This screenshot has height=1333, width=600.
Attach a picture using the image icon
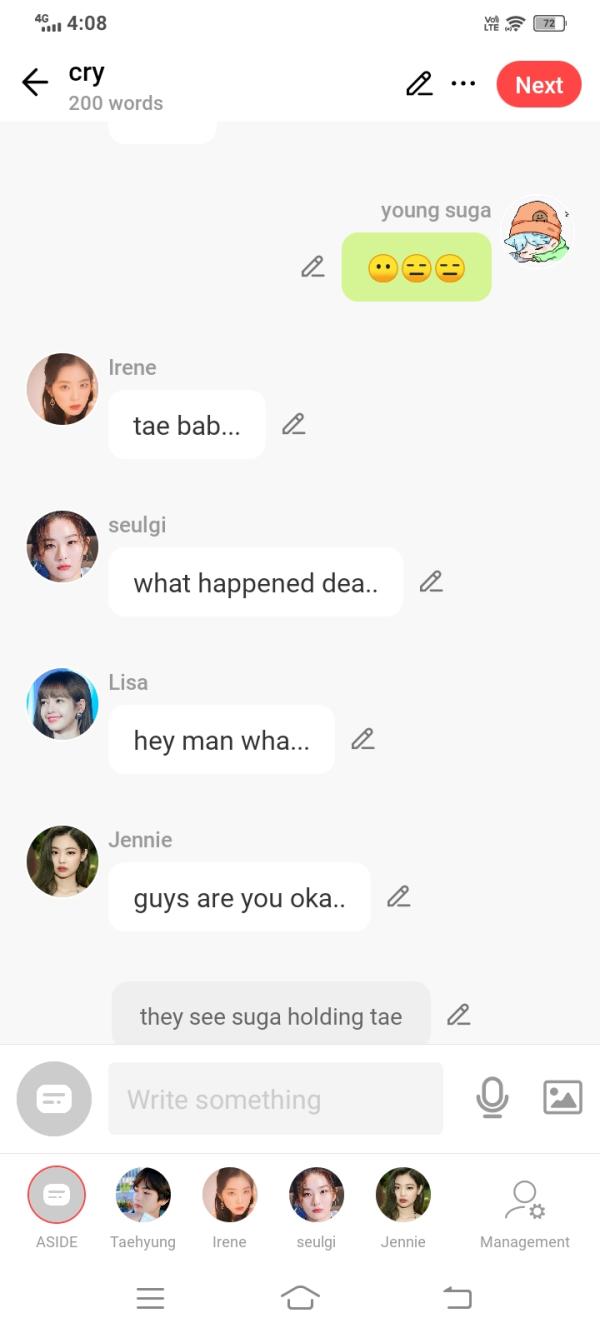pyautogui.click(x=562, y=1098)
